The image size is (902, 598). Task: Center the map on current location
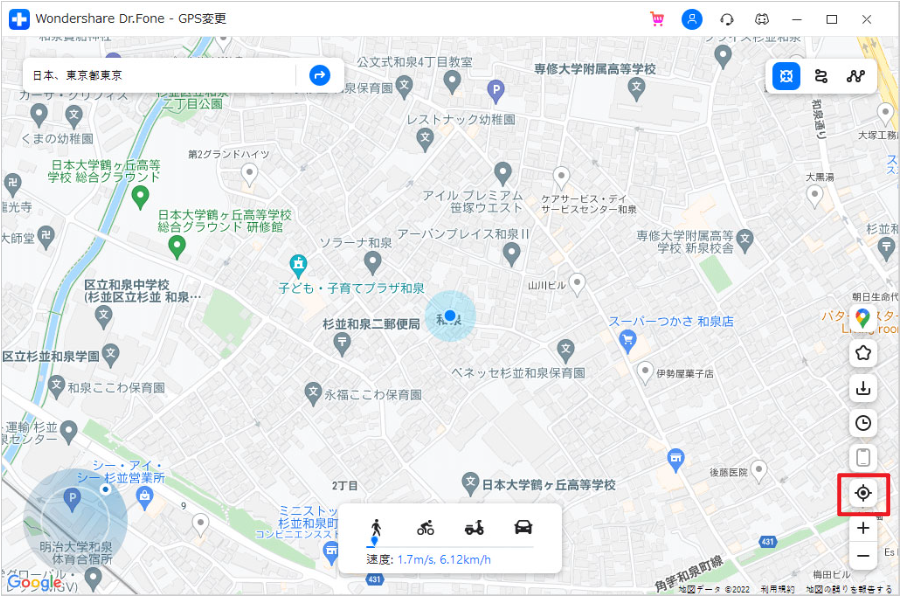(863, 493)
